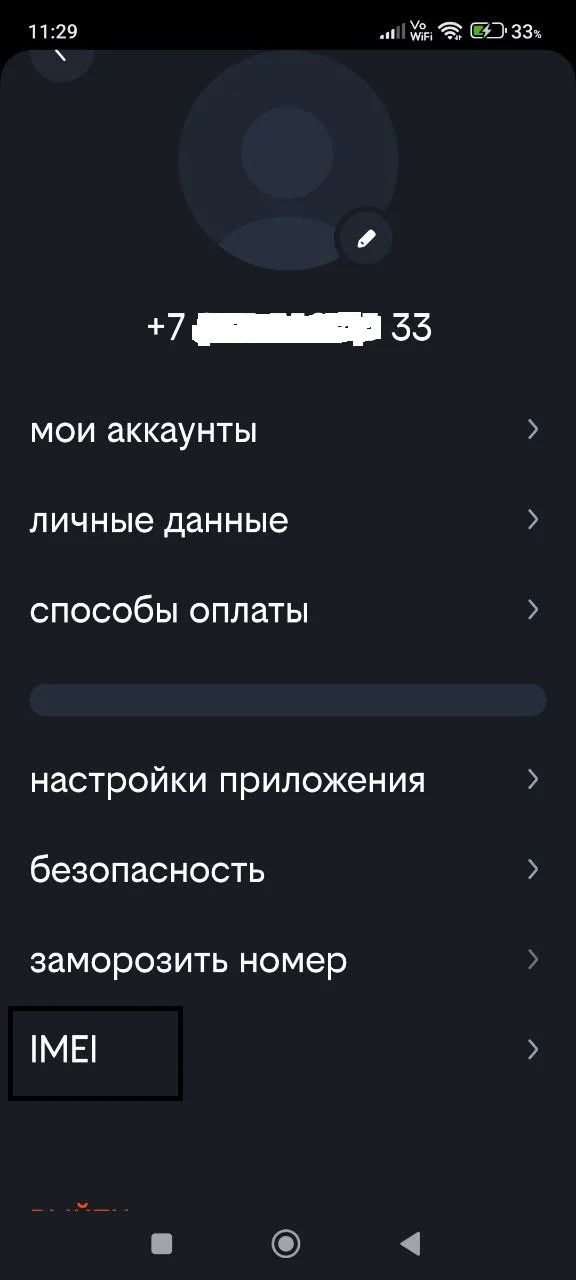
Task: Edit the profile photo with pencil icon
Action: click(x=366, y=238)
